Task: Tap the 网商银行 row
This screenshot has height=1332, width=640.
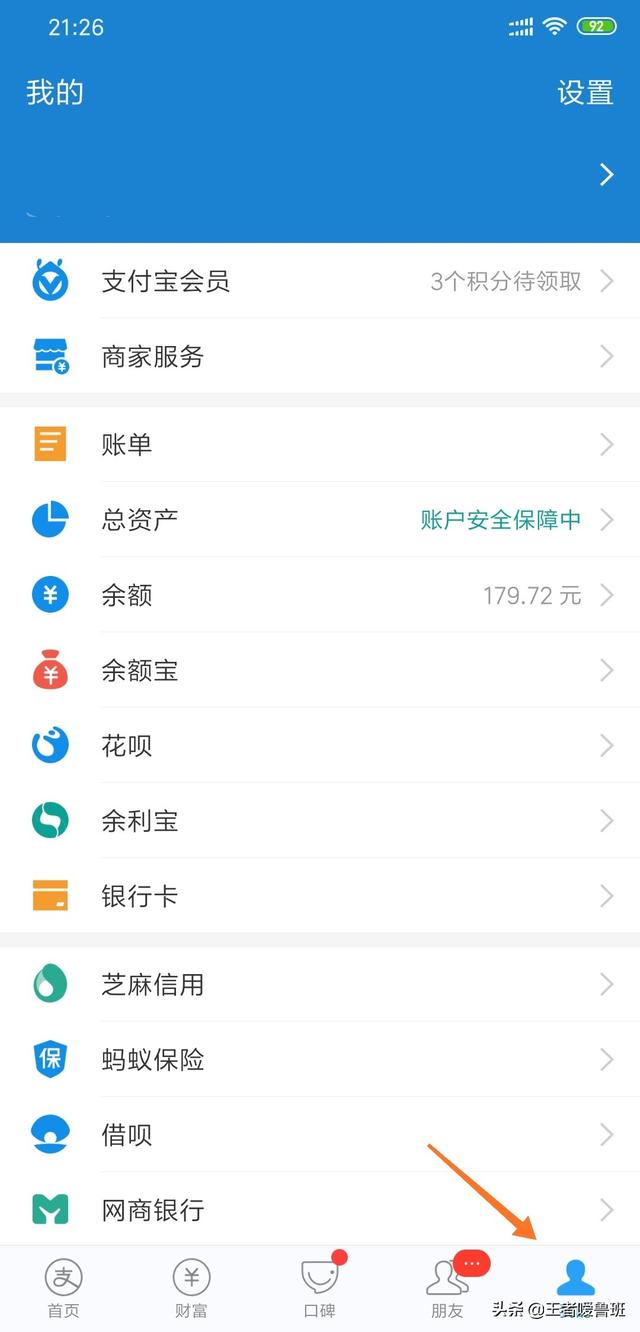Action: pyautogui.click(x=320, y=1210)
